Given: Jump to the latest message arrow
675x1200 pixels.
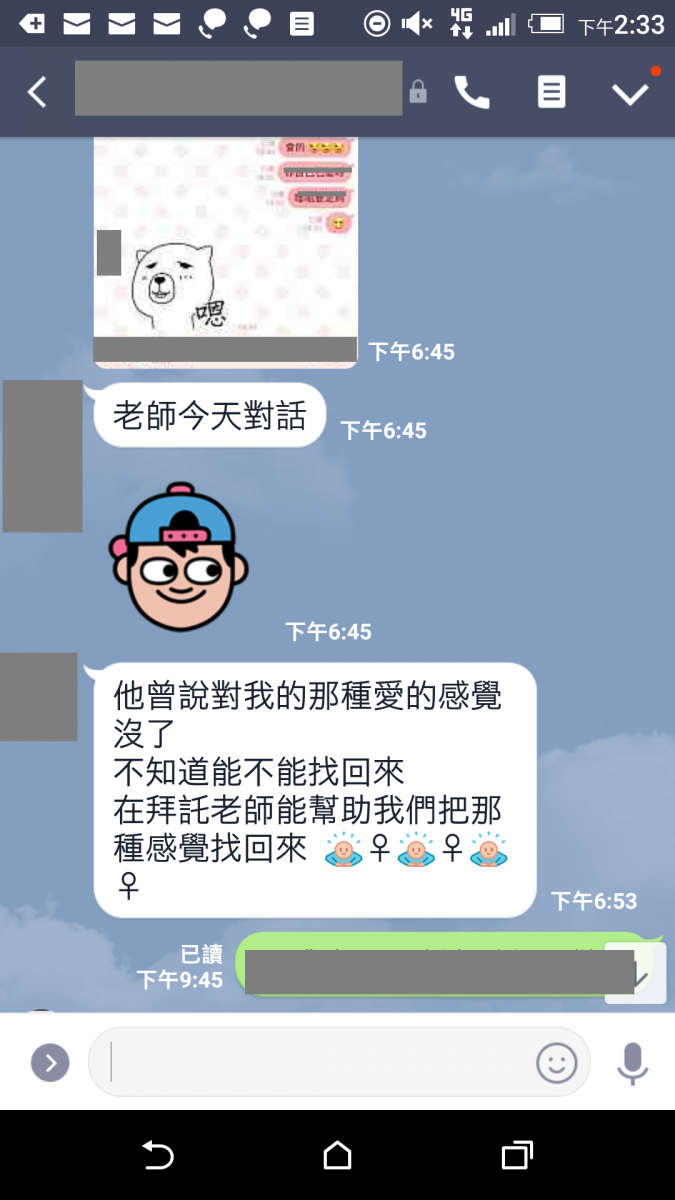Looking at the screenshot, I should click(x=637, y=973).
